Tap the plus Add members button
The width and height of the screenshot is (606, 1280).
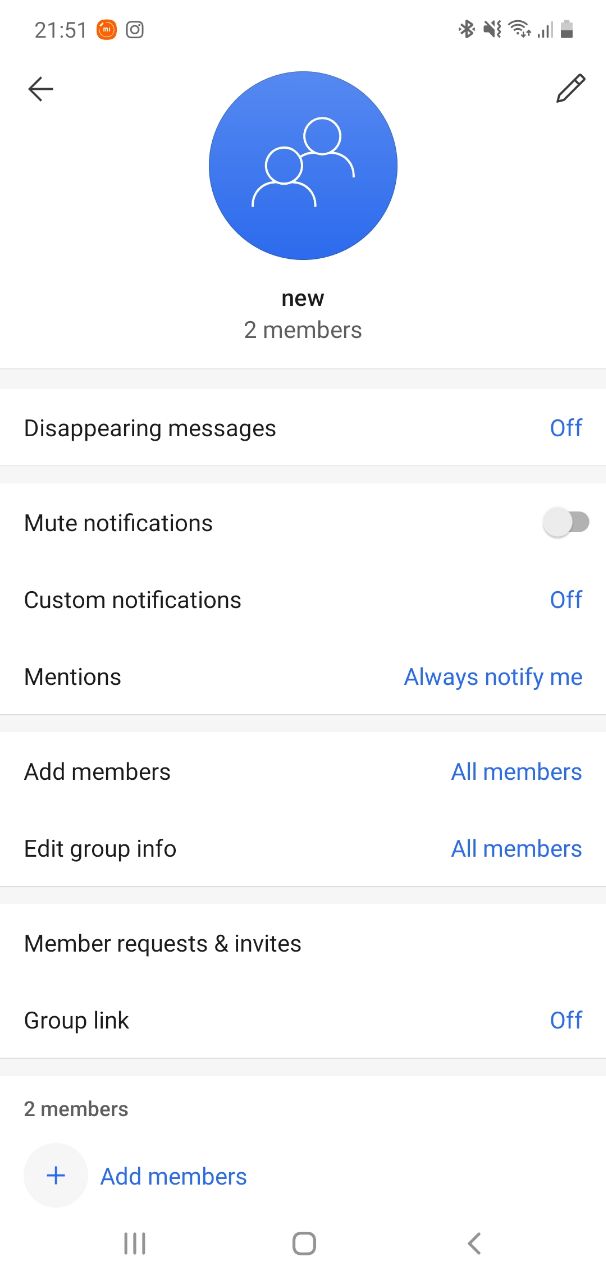[x=56, y=1176]
